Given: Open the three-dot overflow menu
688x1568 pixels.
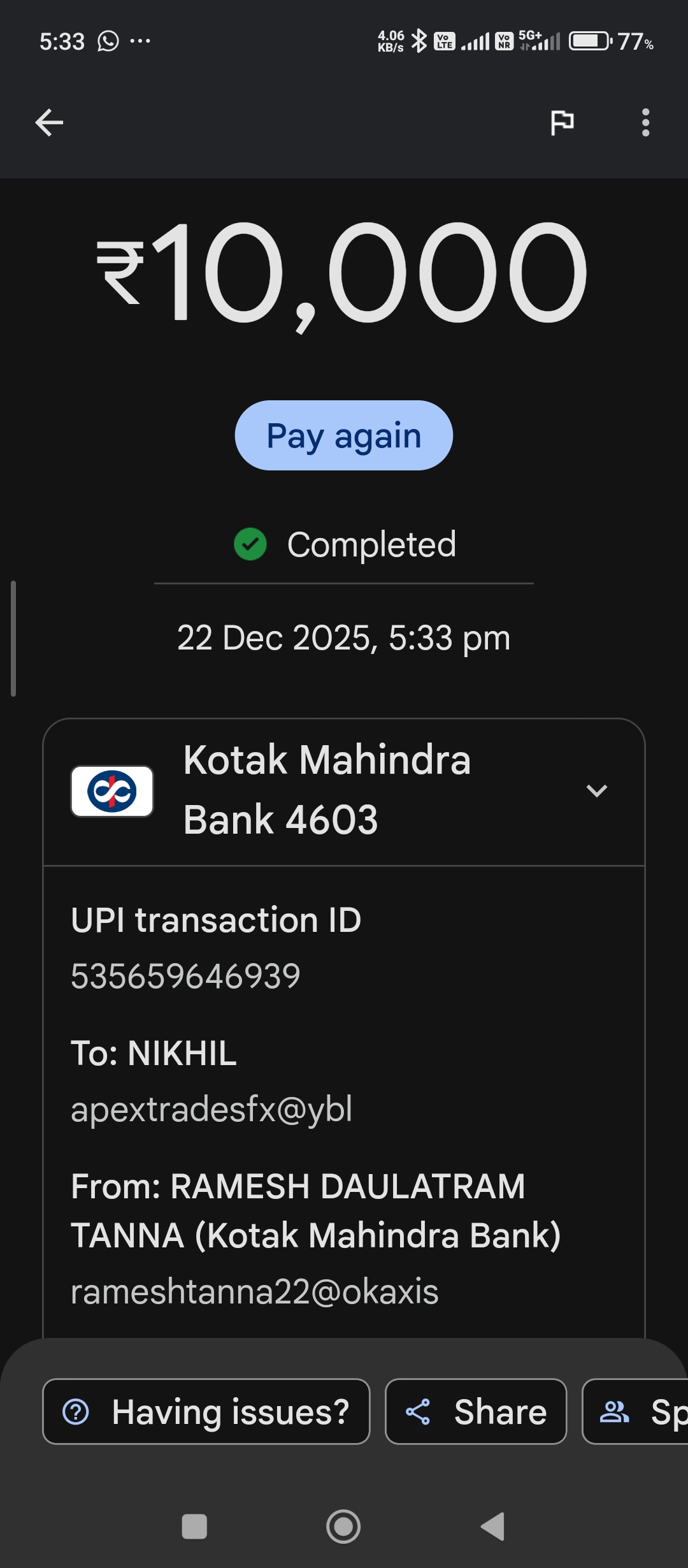Looking at the screenshot, I should click(645, 122).
